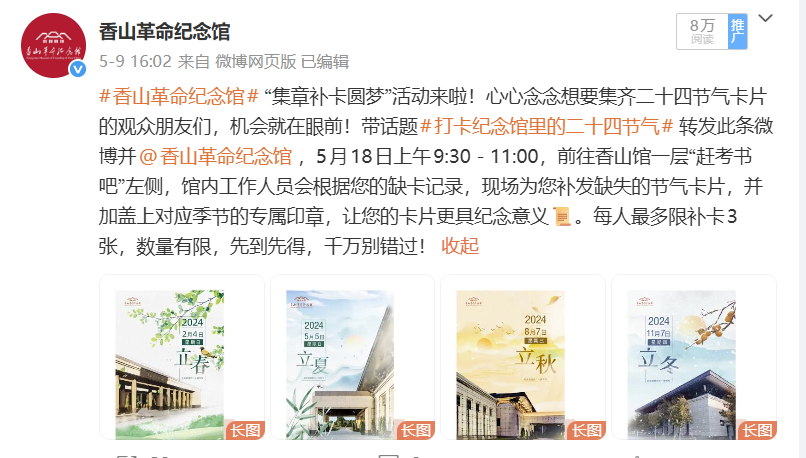View the 立夏 long image
The width and height of the screenshot is (806, 458).
353,357
